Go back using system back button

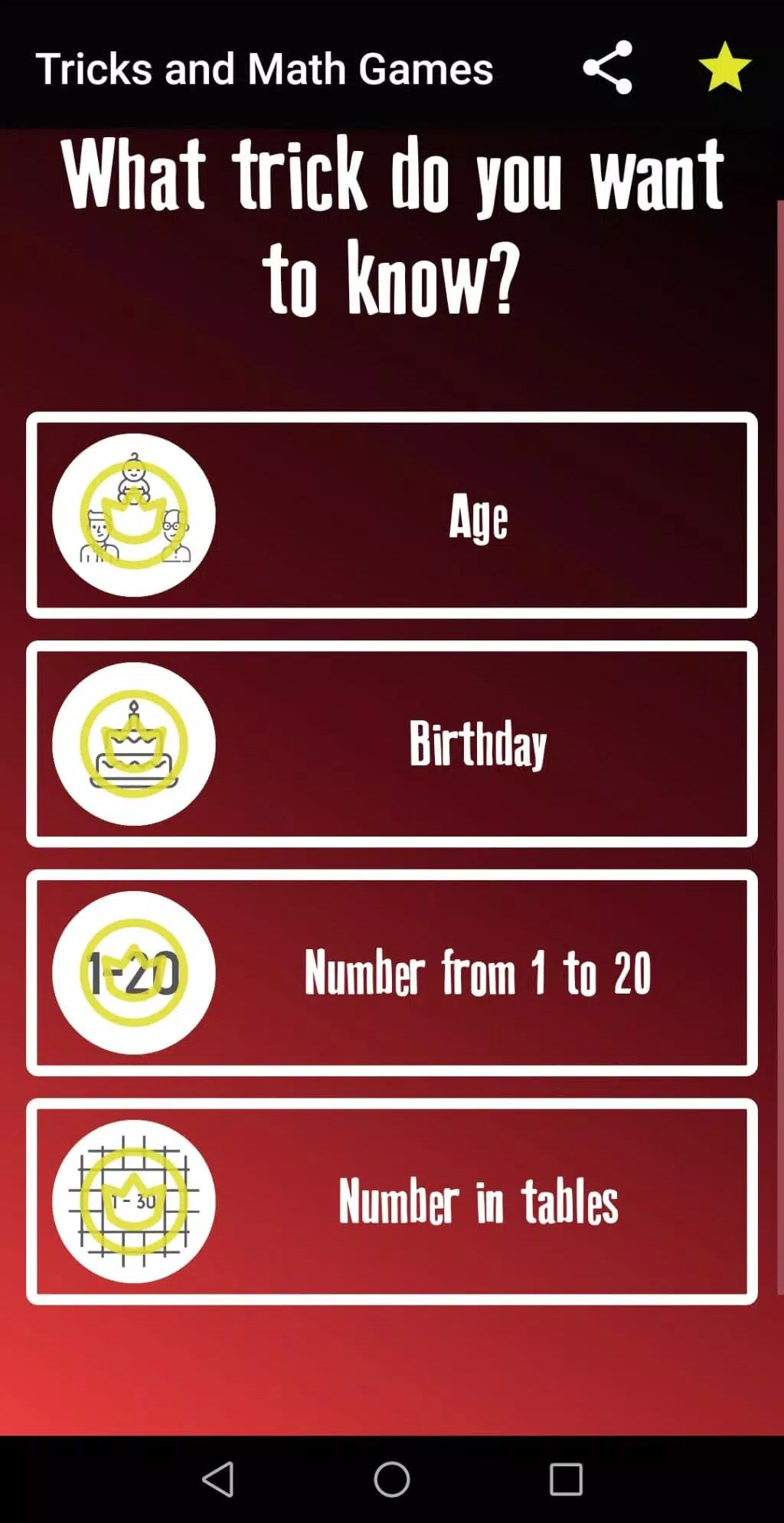click(218, 1479)
